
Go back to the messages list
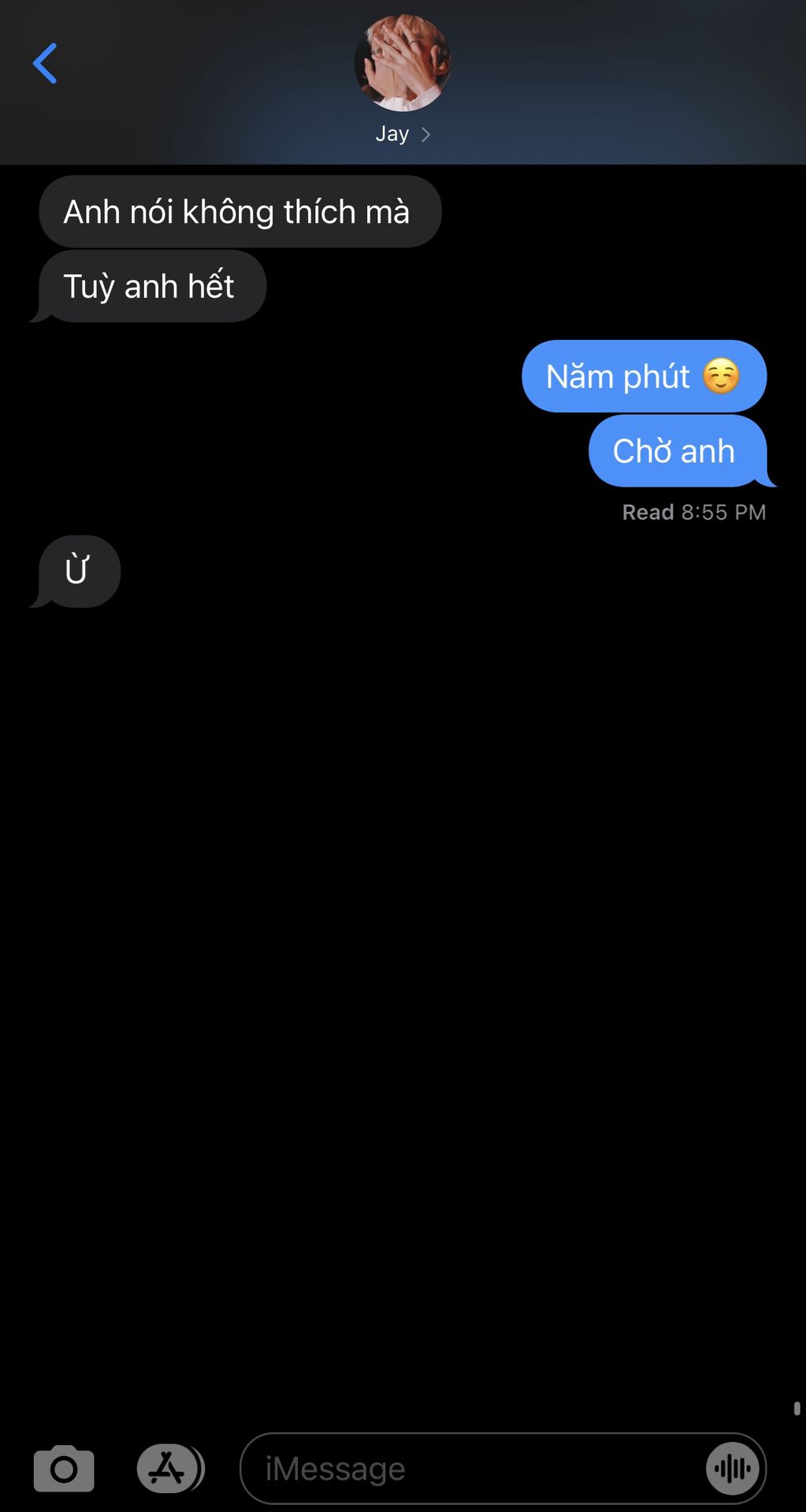click(x=45, y=63)
